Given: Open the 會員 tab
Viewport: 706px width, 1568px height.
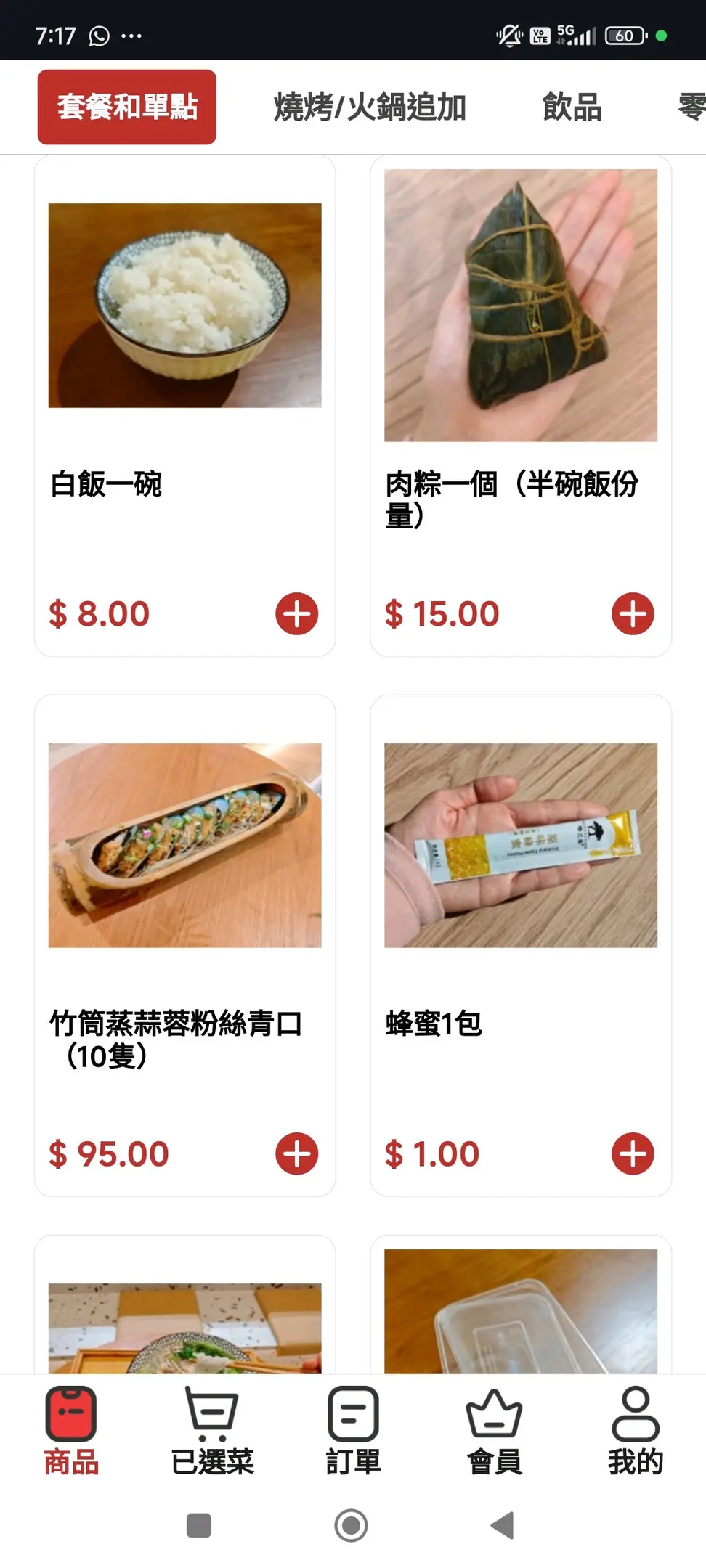Looking at the screenshot, I should [494, 1430].
